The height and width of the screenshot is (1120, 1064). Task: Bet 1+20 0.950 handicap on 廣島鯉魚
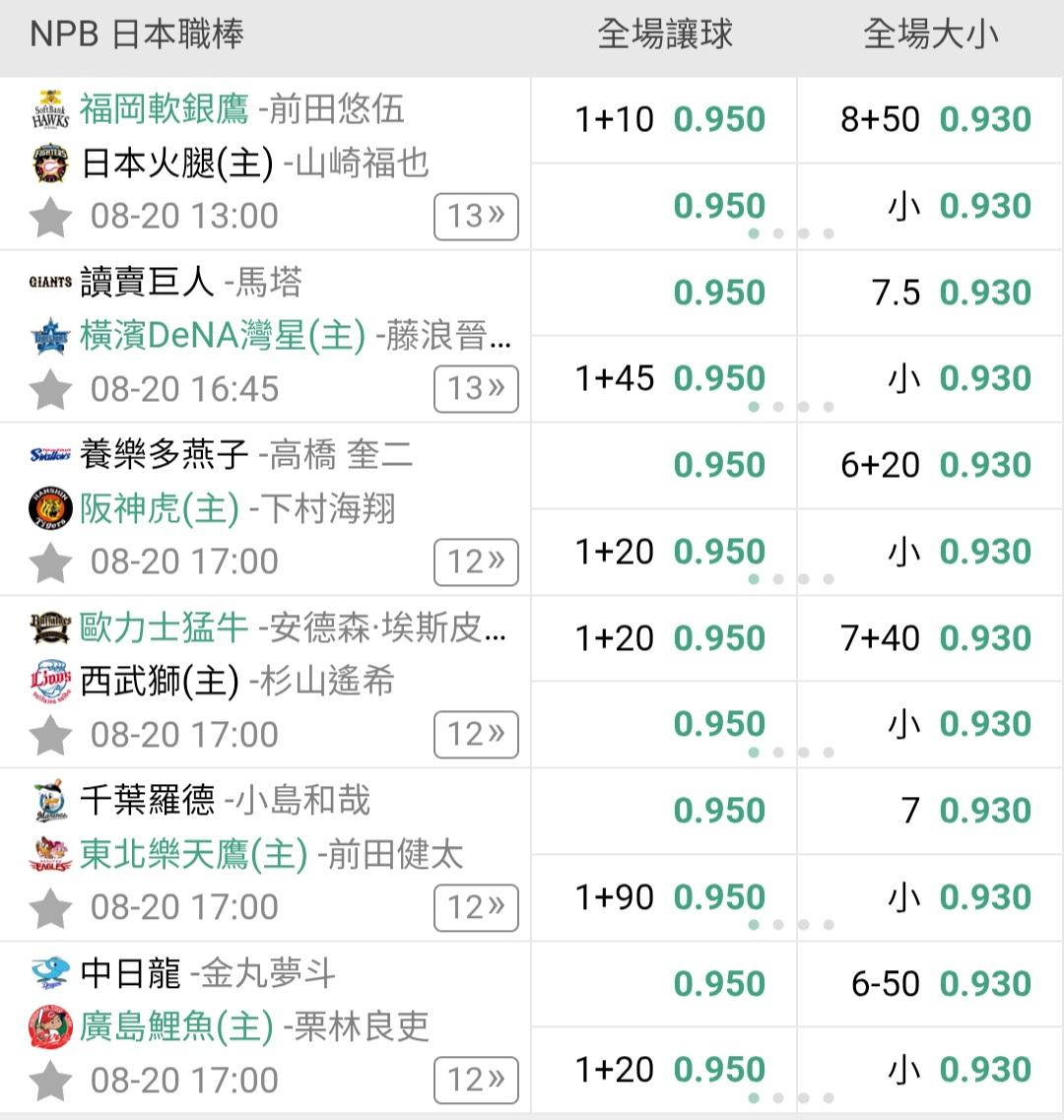[664, 1070]
